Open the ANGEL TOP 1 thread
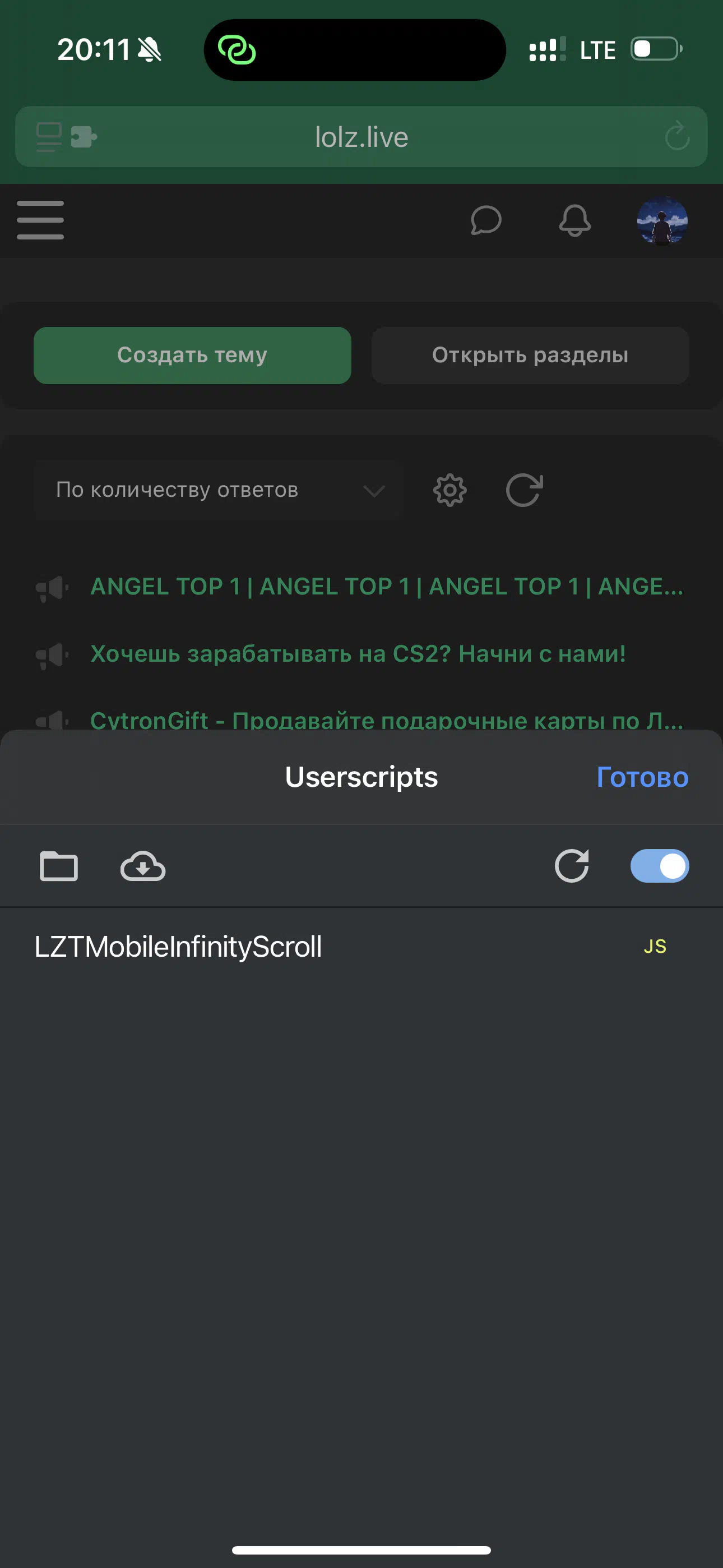723x1568 pixels. click(387, 586)
